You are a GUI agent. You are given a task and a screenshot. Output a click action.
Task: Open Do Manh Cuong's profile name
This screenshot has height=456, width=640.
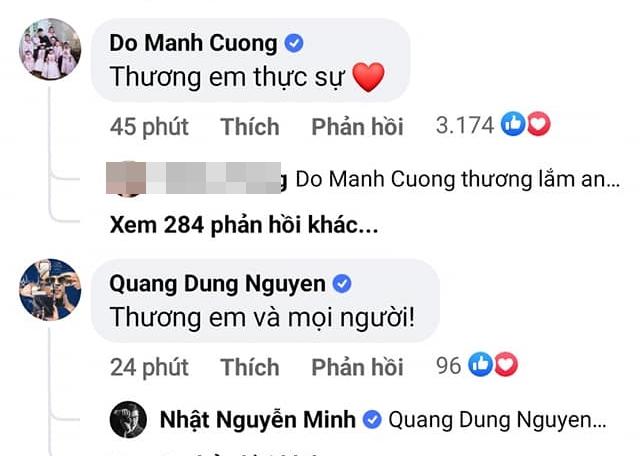coord(192,43)
